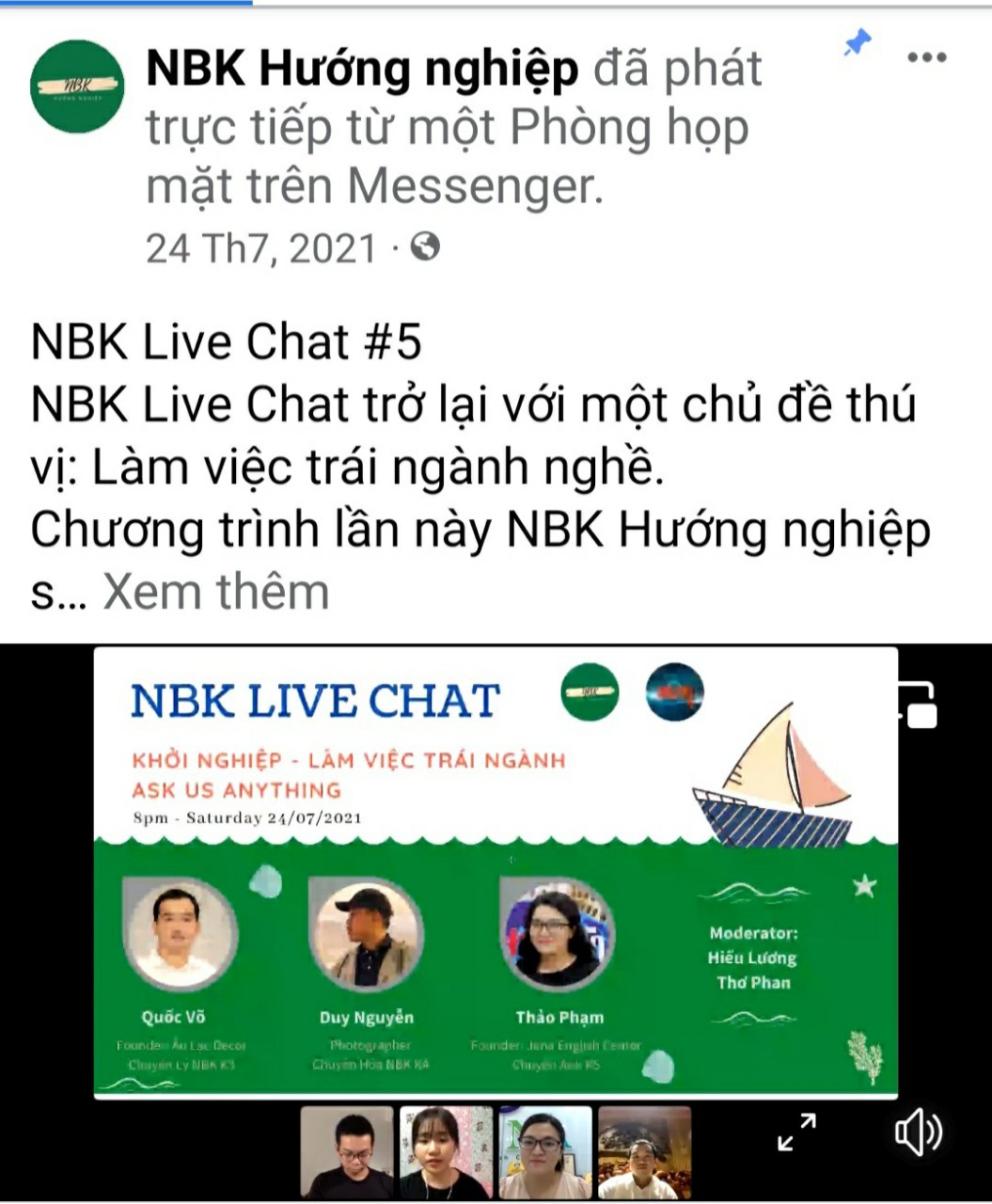Expand the full post text via Xem thêm
The image size is (992, 1204).
click(214, 591)
